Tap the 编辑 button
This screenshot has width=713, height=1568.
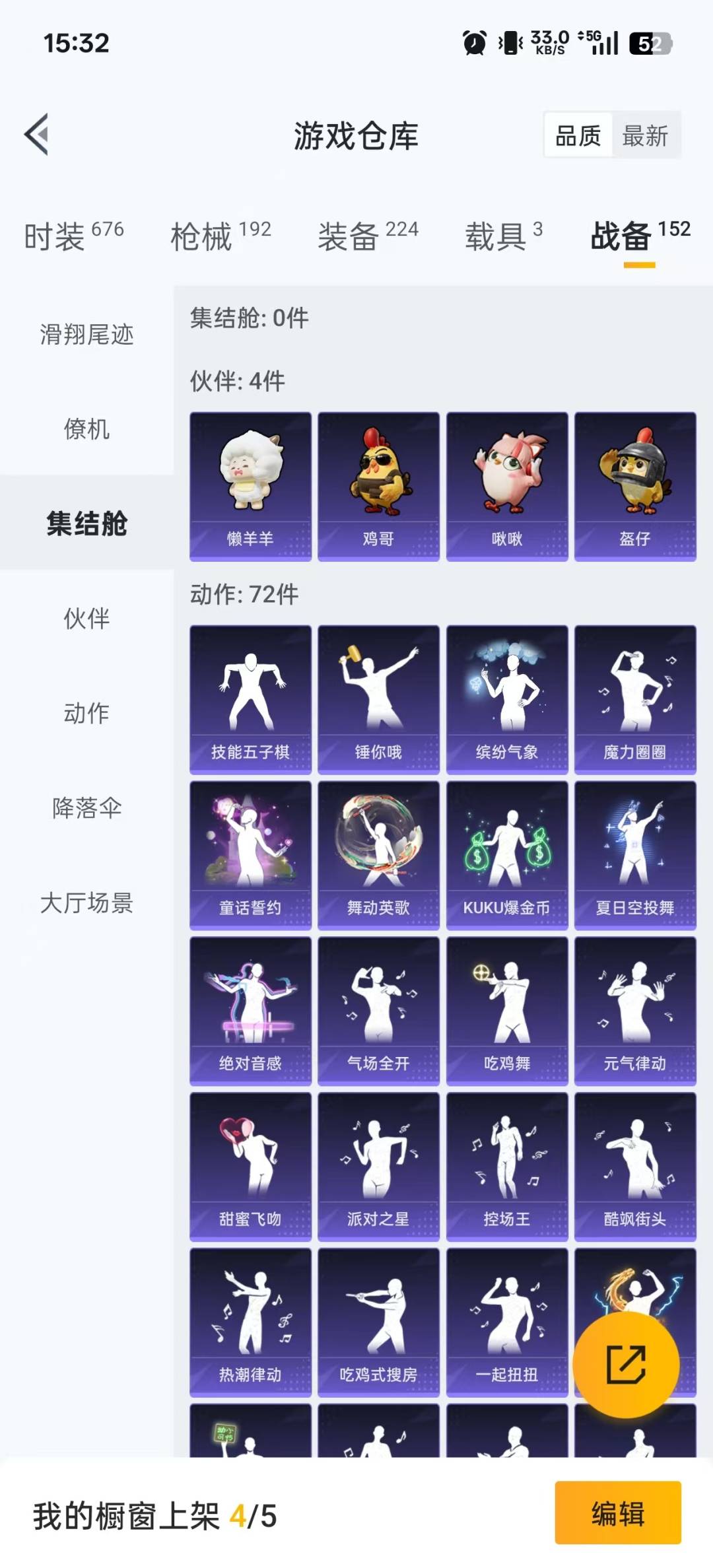click(617, 1517)
